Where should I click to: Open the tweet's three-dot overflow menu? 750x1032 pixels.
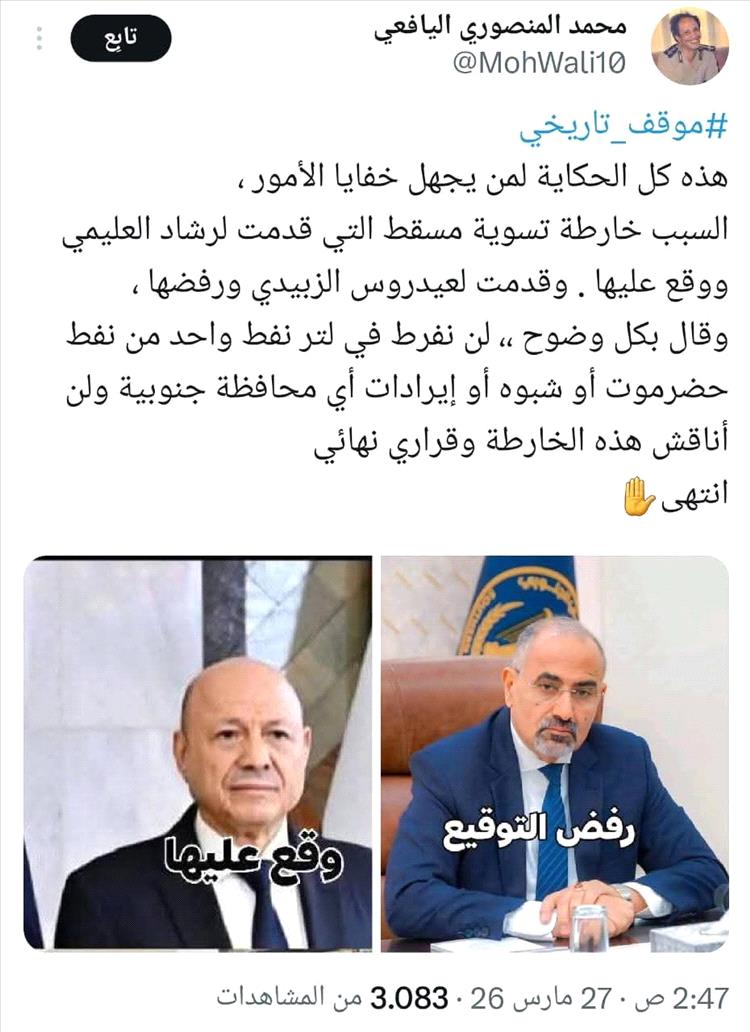39,39
